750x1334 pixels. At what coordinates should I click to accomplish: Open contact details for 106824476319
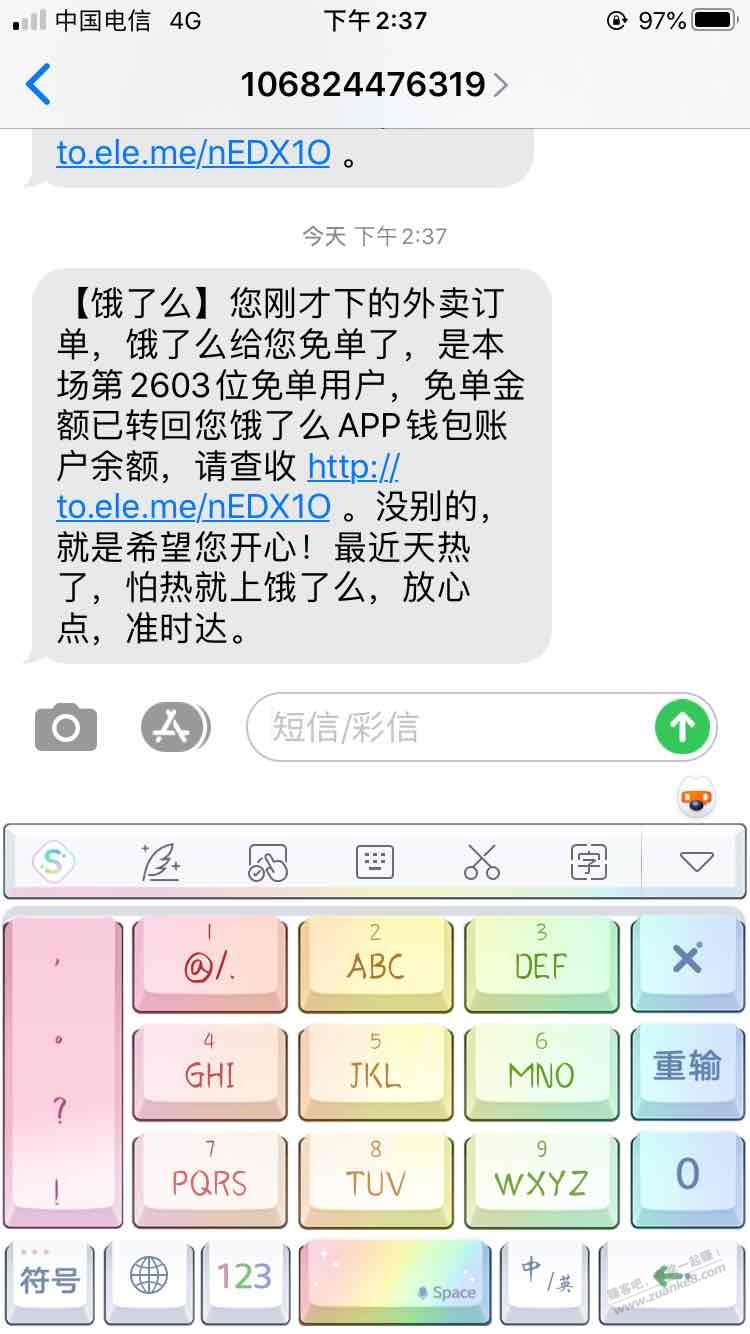[x=375, y=84]
